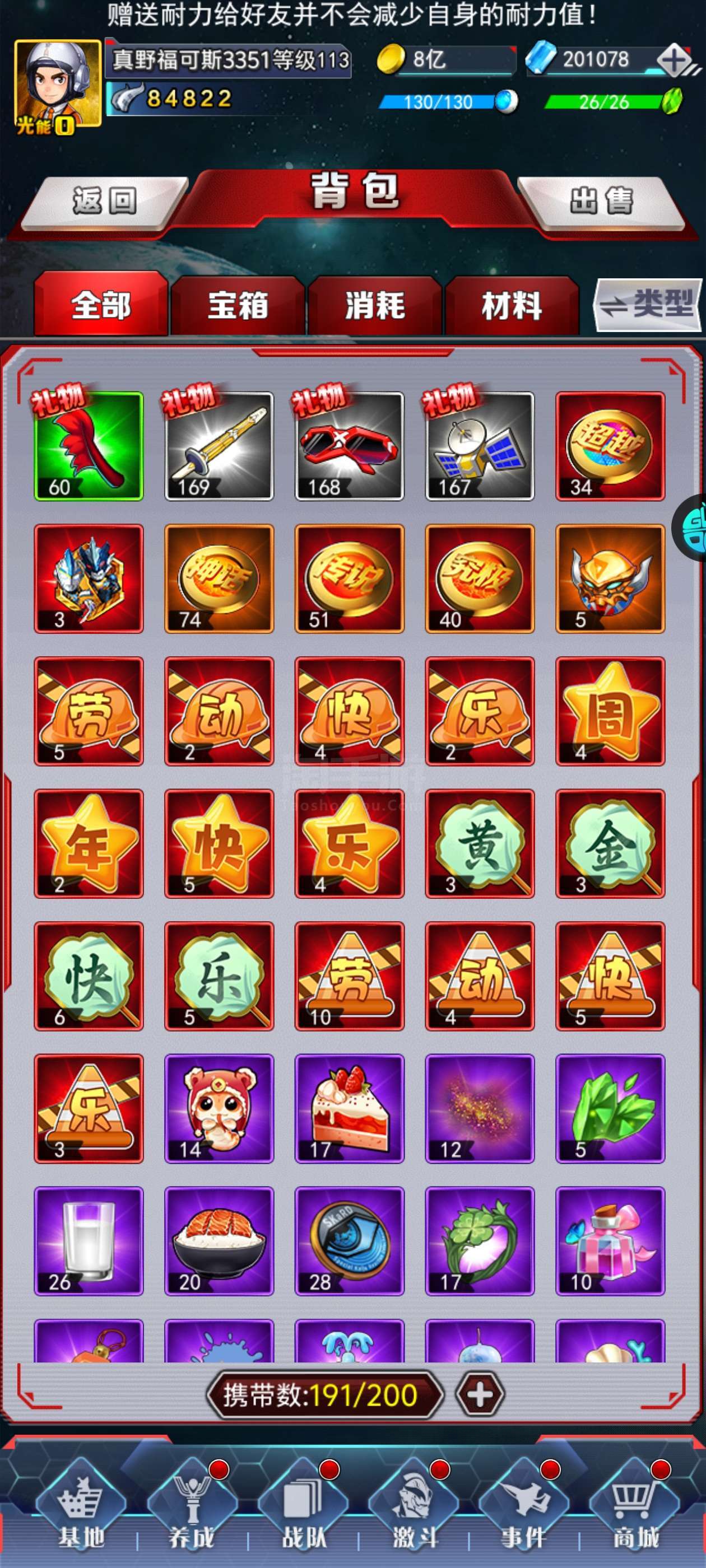The height and width of the screenshot is (1568, 706).
Task: Tap the player avatar portrait
Action: click(58, 84)
